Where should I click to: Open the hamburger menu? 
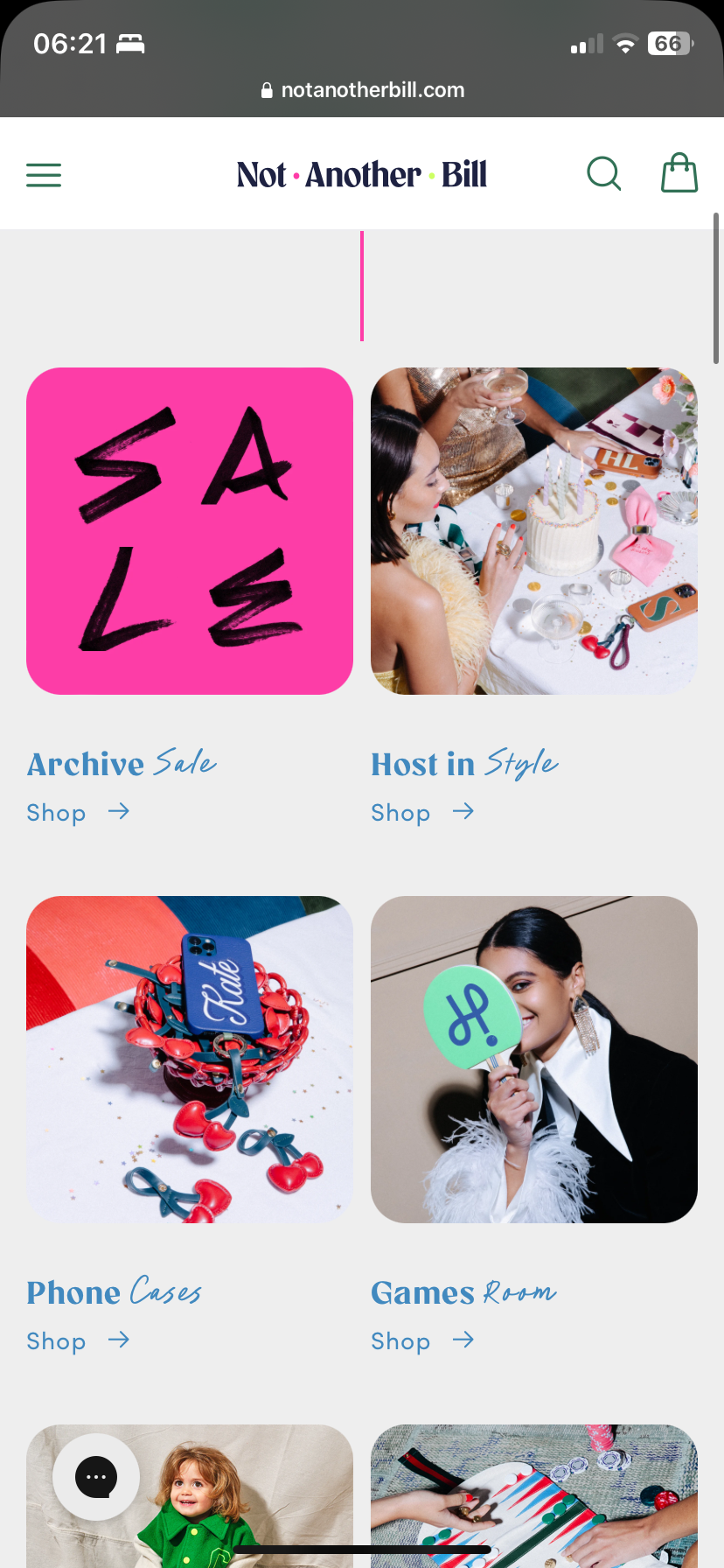click(44, 175)
